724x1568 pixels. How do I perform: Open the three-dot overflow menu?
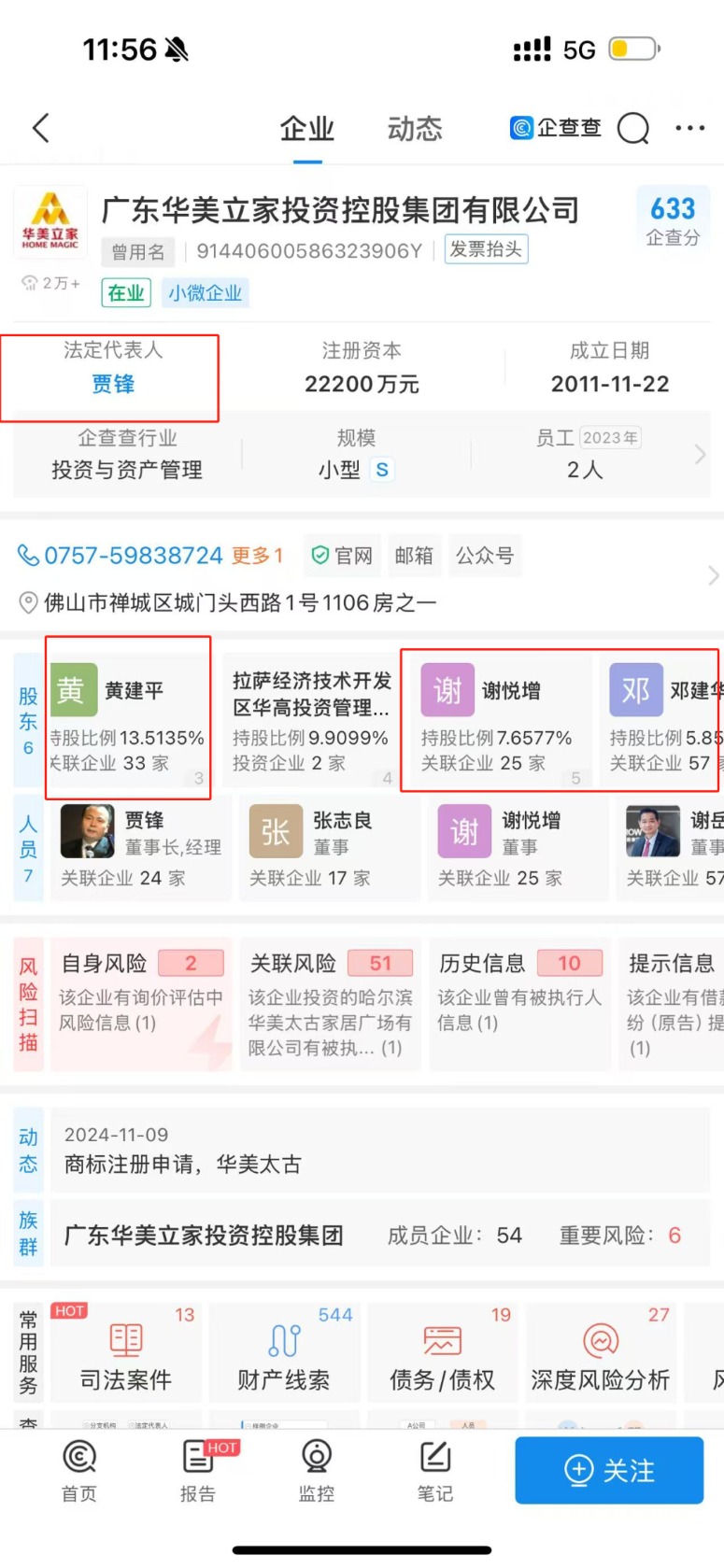click(689, 128)
